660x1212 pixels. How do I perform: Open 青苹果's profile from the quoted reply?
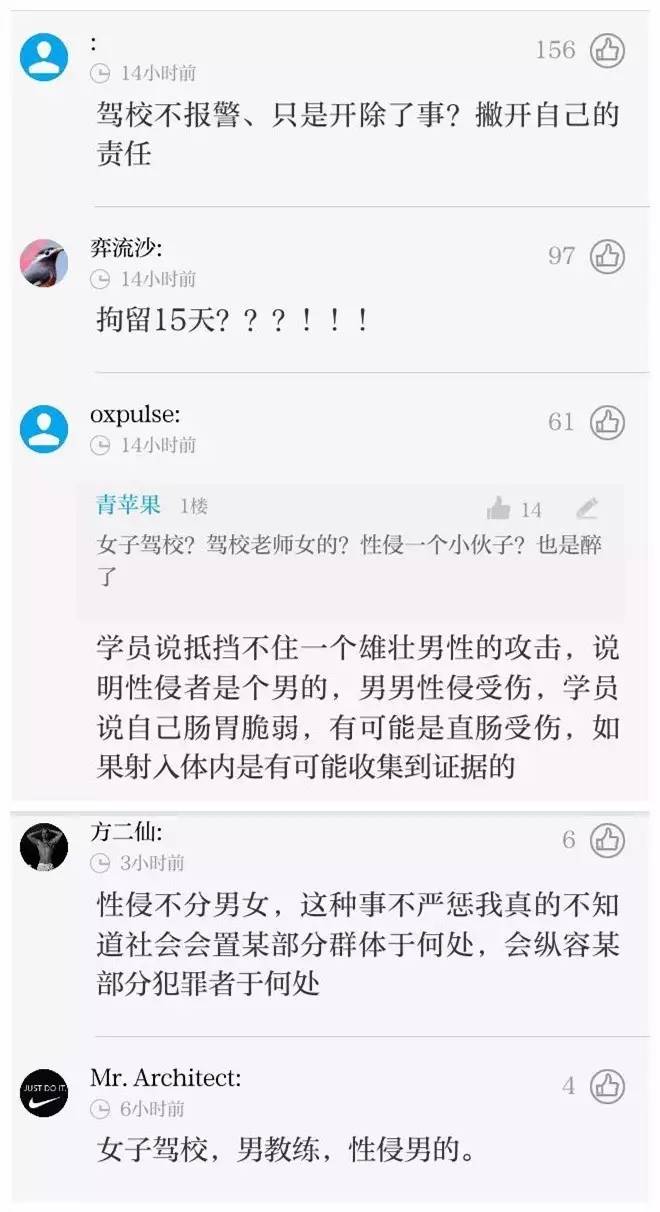coord(128,505)
